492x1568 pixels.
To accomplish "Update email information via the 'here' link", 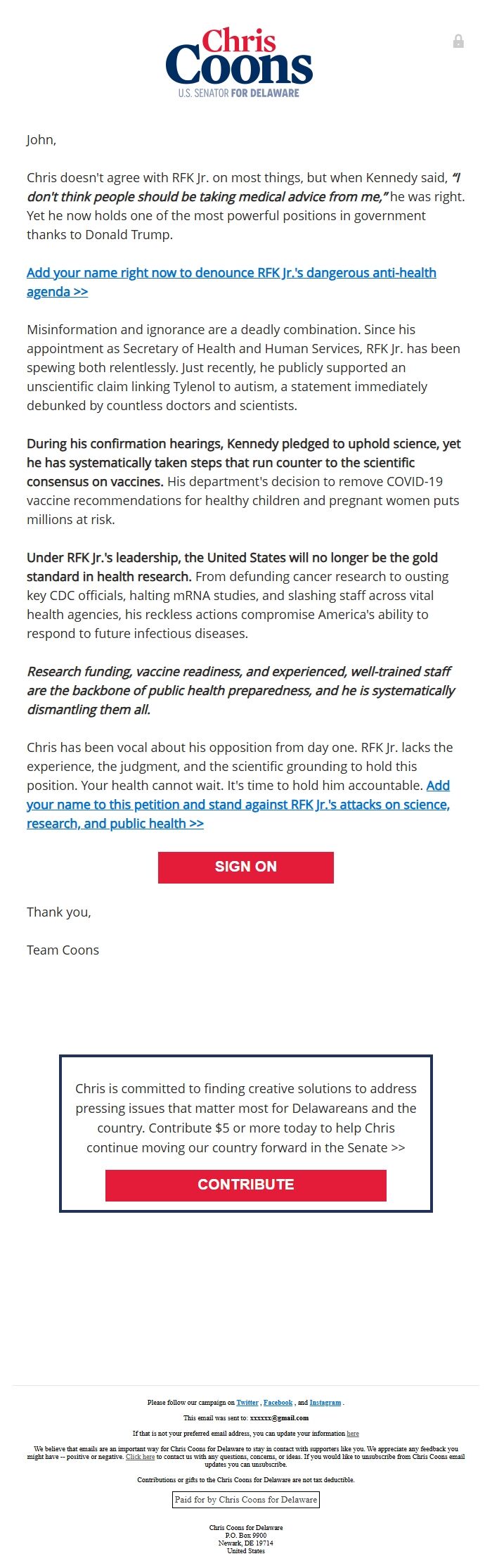I will coord(353,1434).
